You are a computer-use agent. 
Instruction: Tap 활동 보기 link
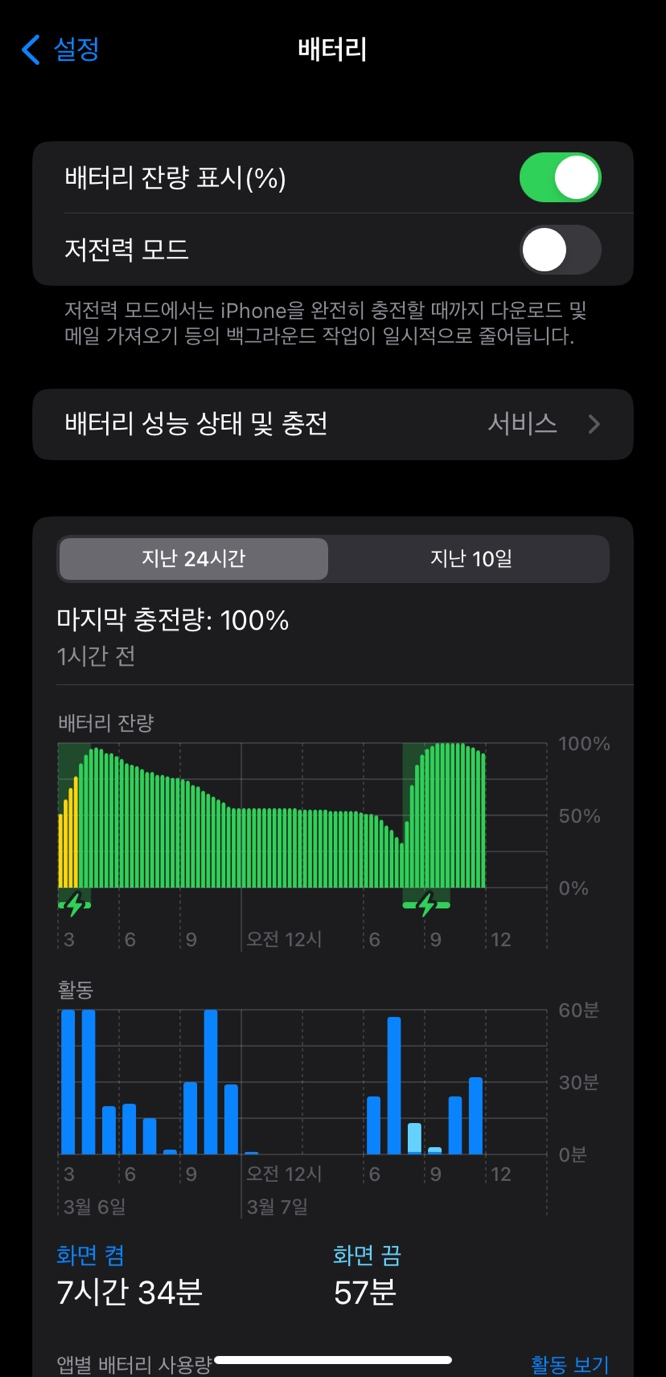click(x=569, y=1364)
